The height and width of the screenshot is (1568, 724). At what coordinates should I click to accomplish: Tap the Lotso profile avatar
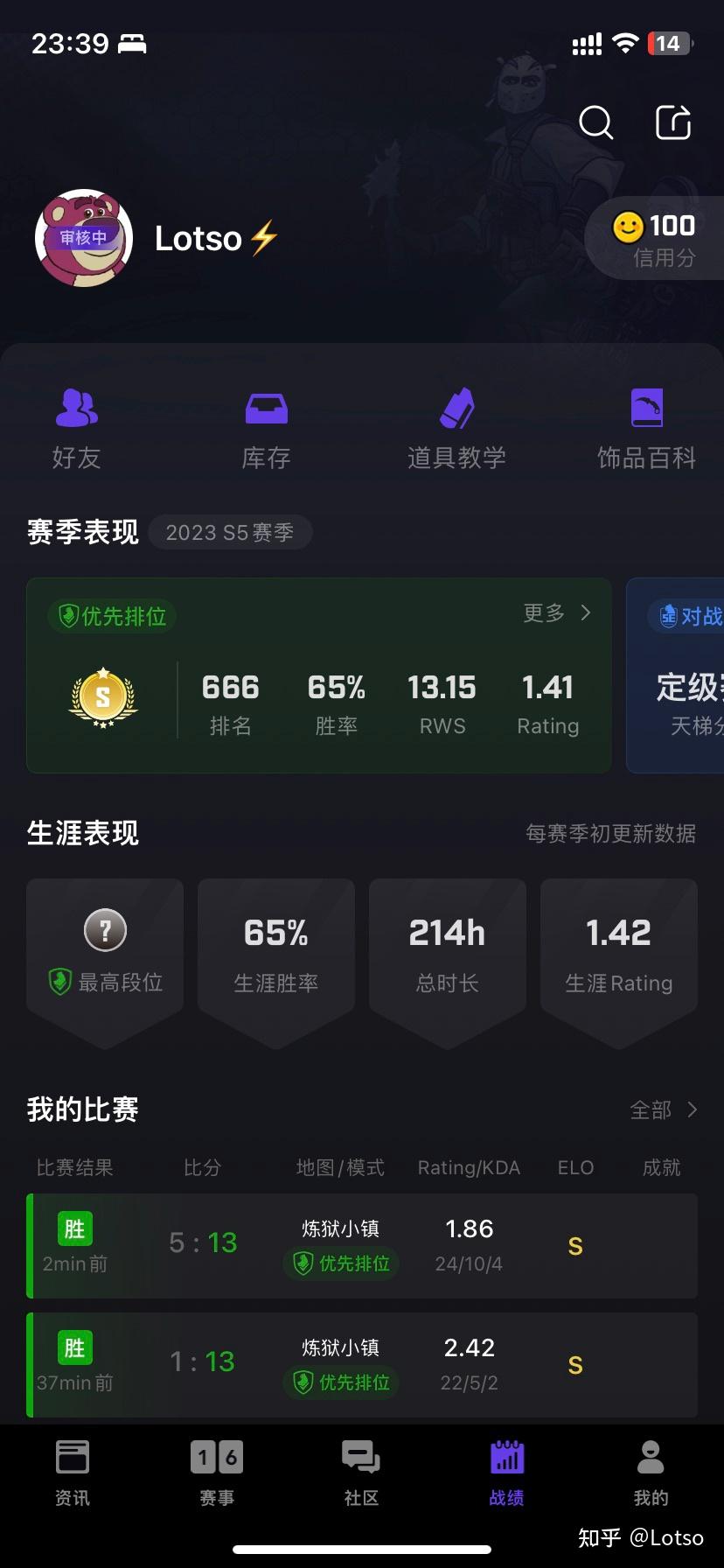coord(83,238)
